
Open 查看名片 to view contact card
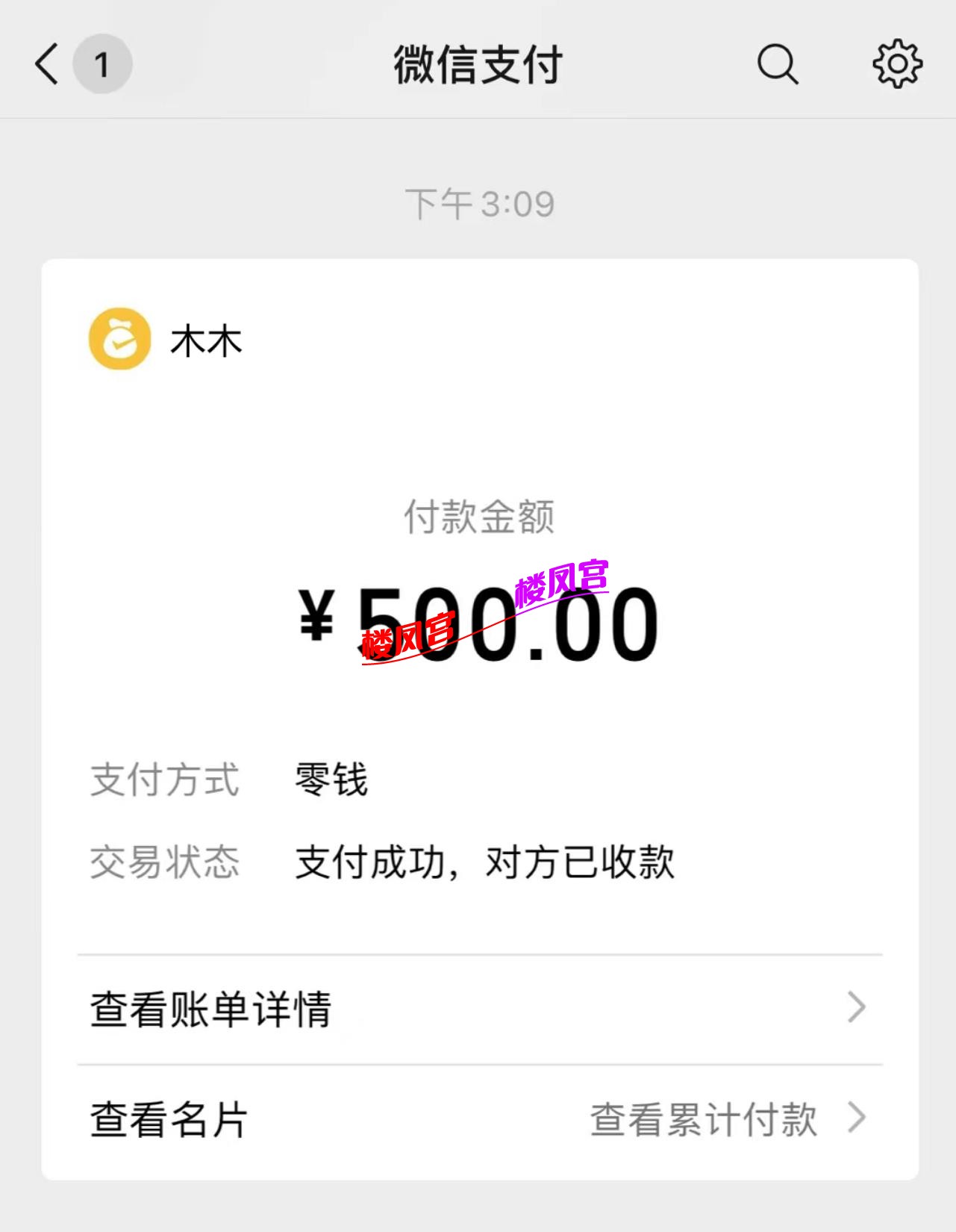click(166, 1118)
